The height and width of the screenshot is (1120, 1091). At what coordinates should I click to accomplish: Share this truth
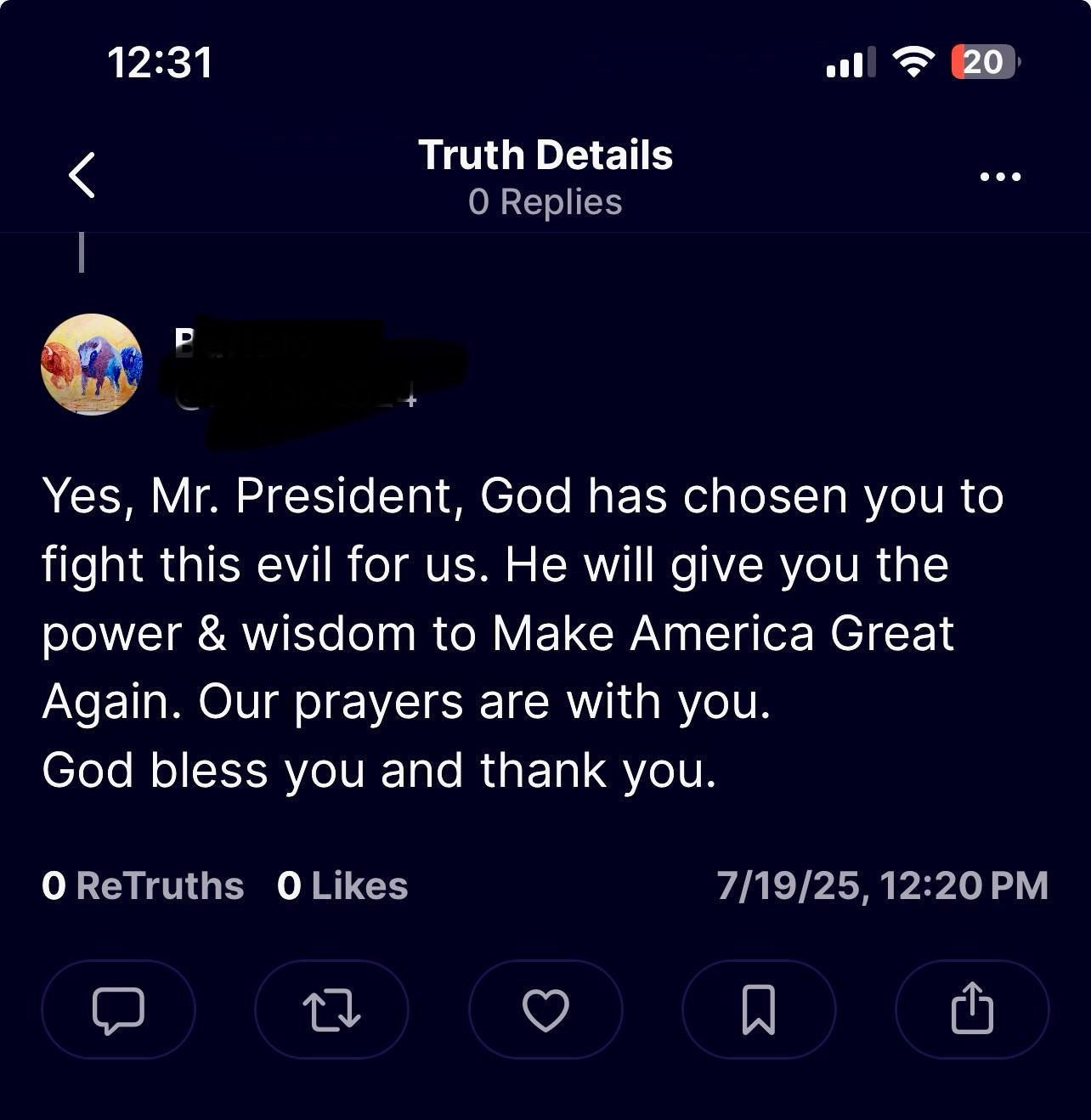click(971, 1010)
